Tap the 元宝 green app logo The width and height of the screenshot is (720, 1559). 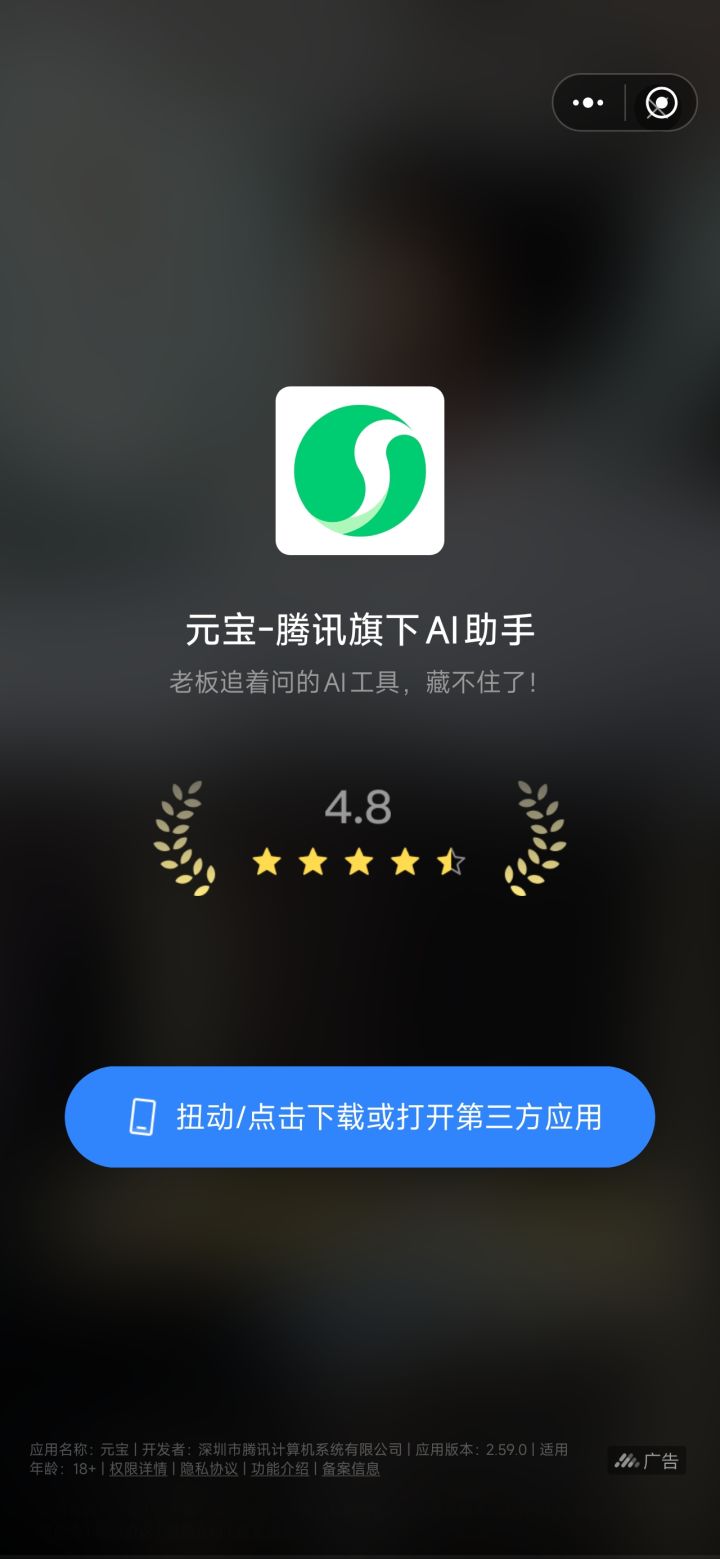tap(359, 470)
